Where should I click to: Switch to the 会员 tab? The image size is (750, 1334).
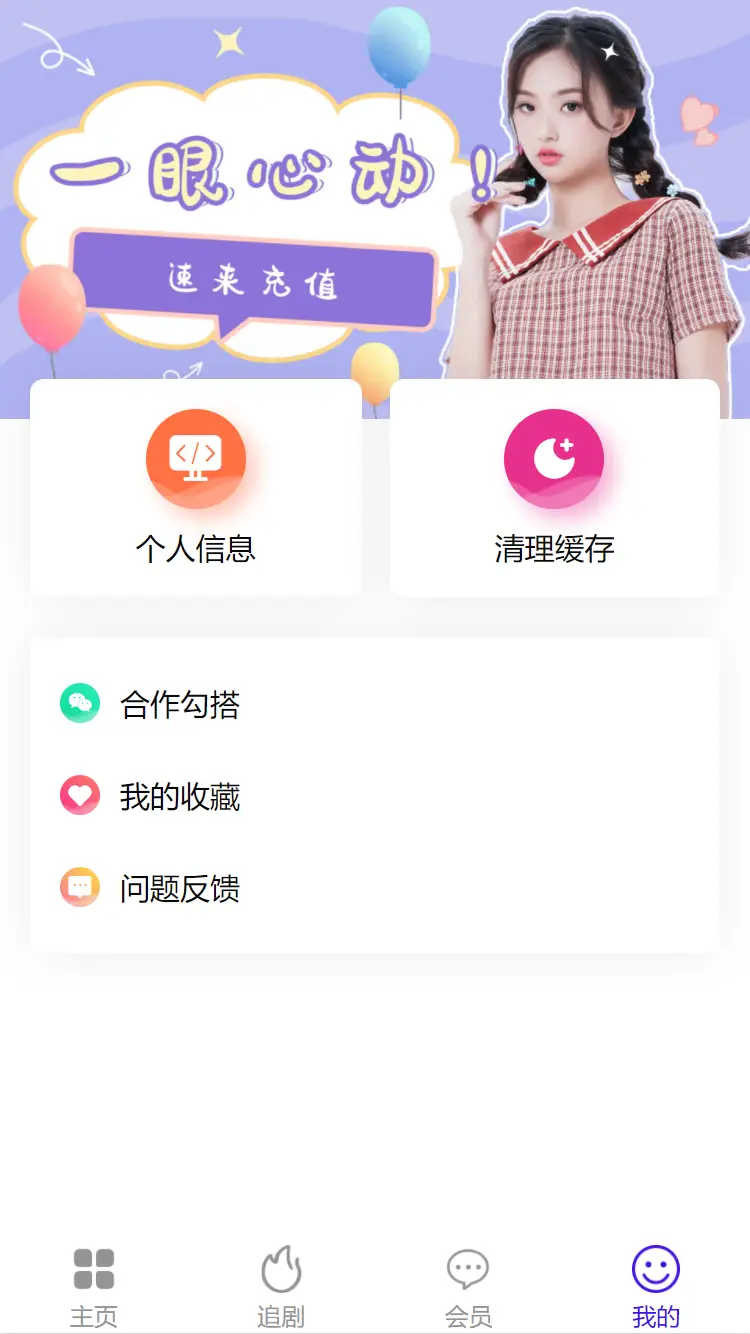pyautogui.click(x=468, y=1286)
